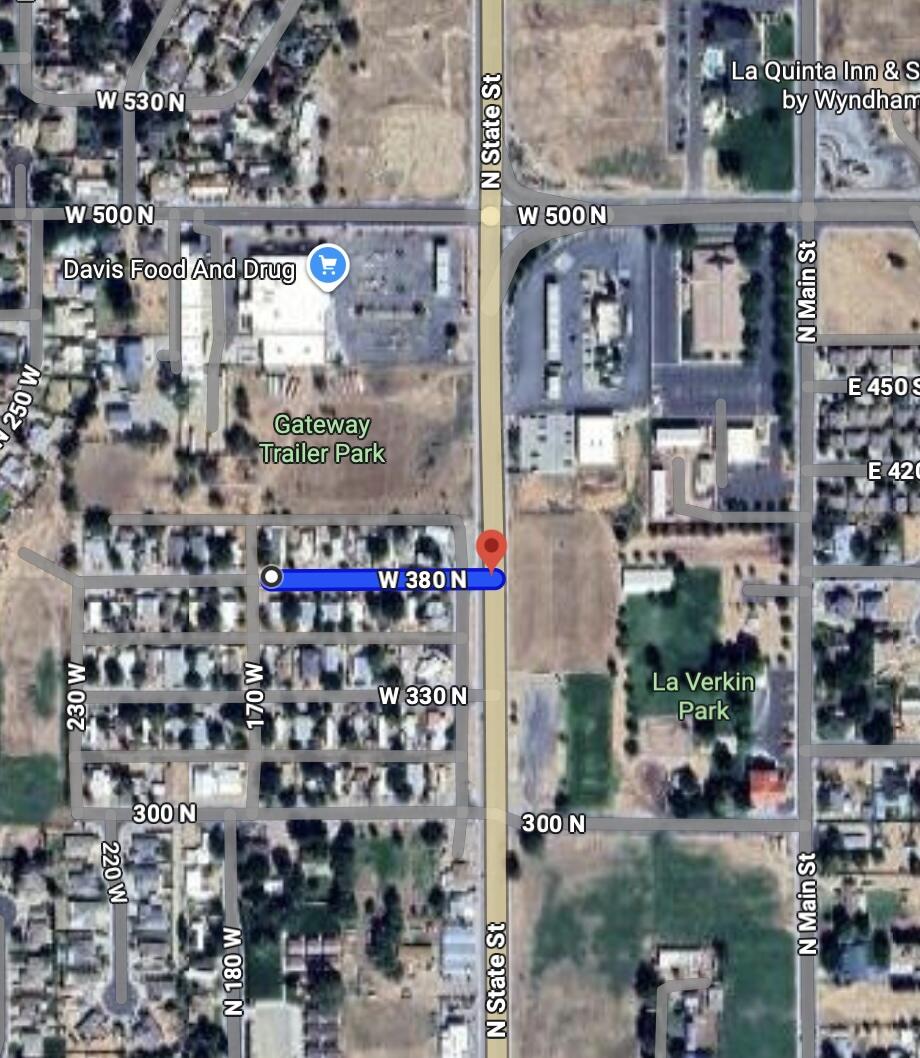Screen dimensions: 920x1058
Task: Select the Gateway Trailer Park place label
Action: pyautogui.click(x=322, y=439)
